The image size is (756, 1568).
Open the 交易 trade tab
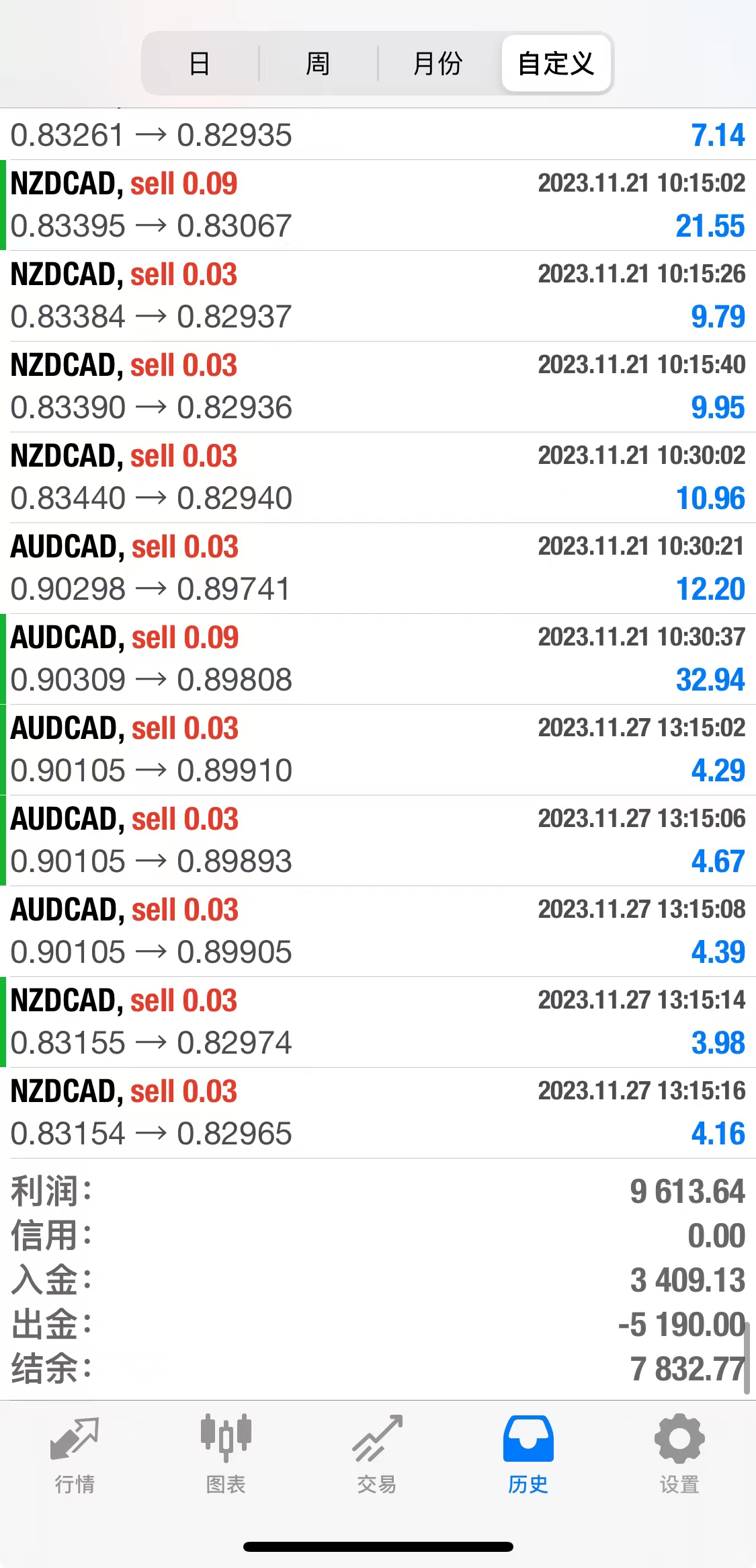click(x=377, y=1454)
